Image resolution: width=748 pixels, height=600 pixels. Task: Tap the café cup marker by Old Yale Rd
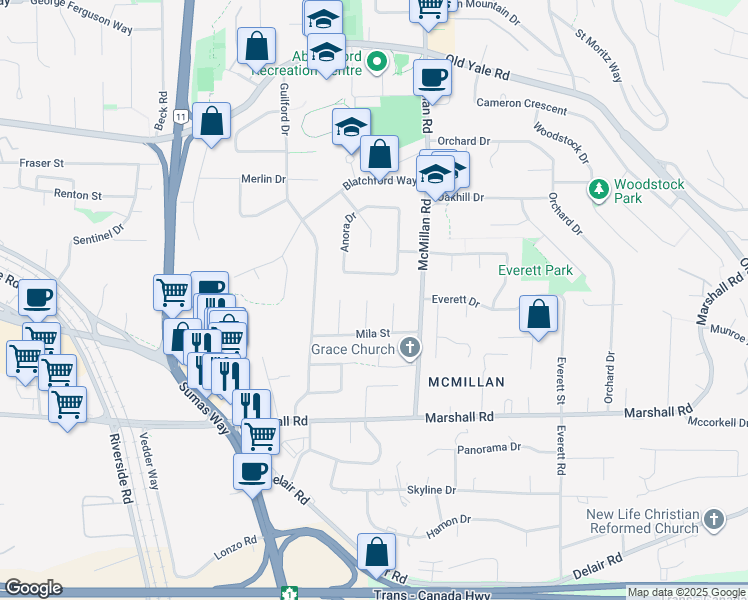tap(432, 77)
